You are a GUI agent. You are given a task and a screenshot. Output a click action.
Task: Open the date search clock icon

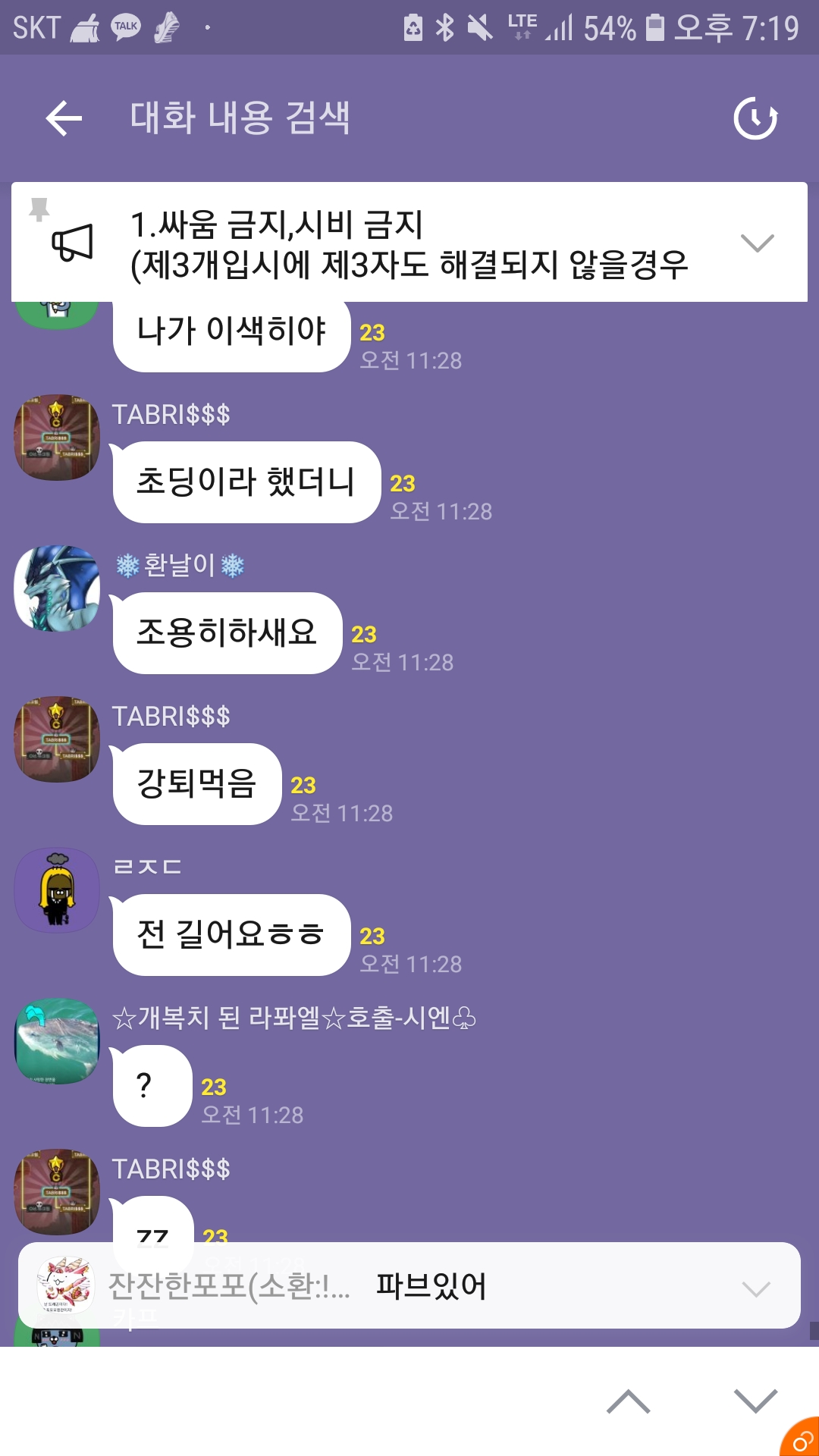[755, 118]
